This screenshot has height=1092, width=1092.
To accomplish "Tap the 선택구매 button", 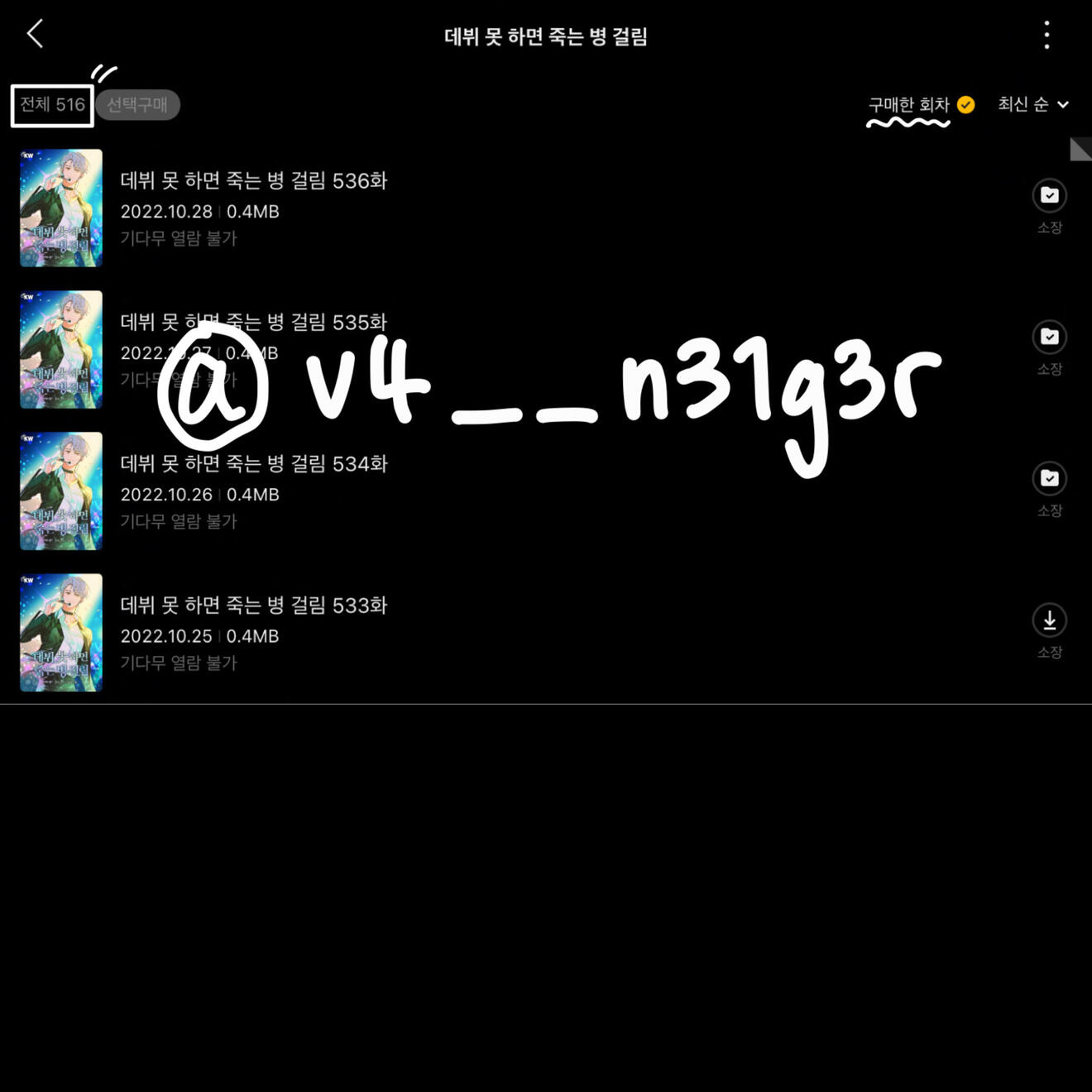I will [x=137, y=105].
